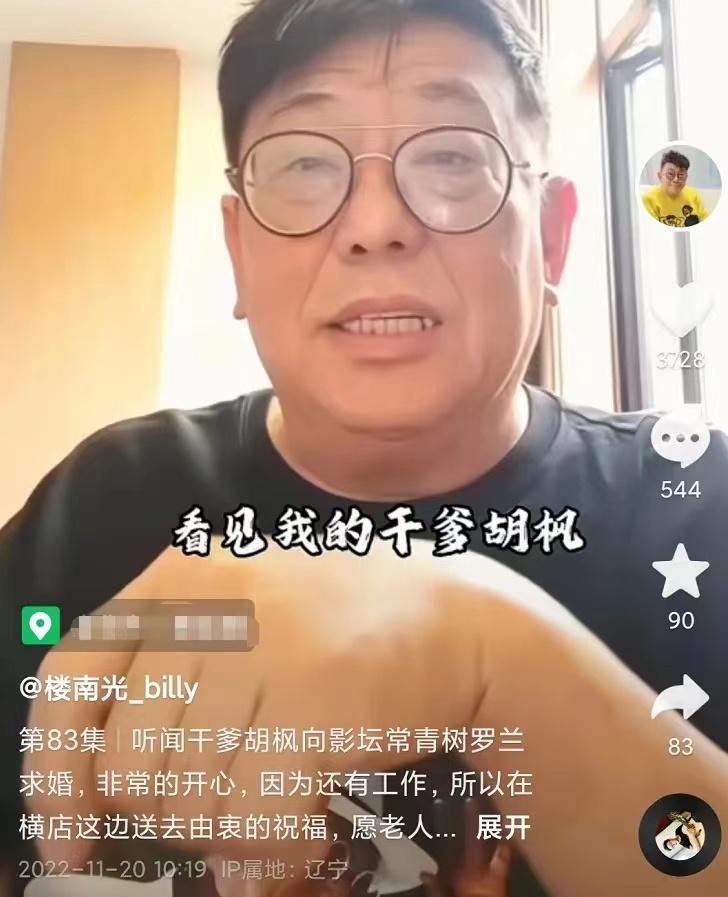Open the location tag with pin icon
This screenshot has width=728, height=897.
138,626
